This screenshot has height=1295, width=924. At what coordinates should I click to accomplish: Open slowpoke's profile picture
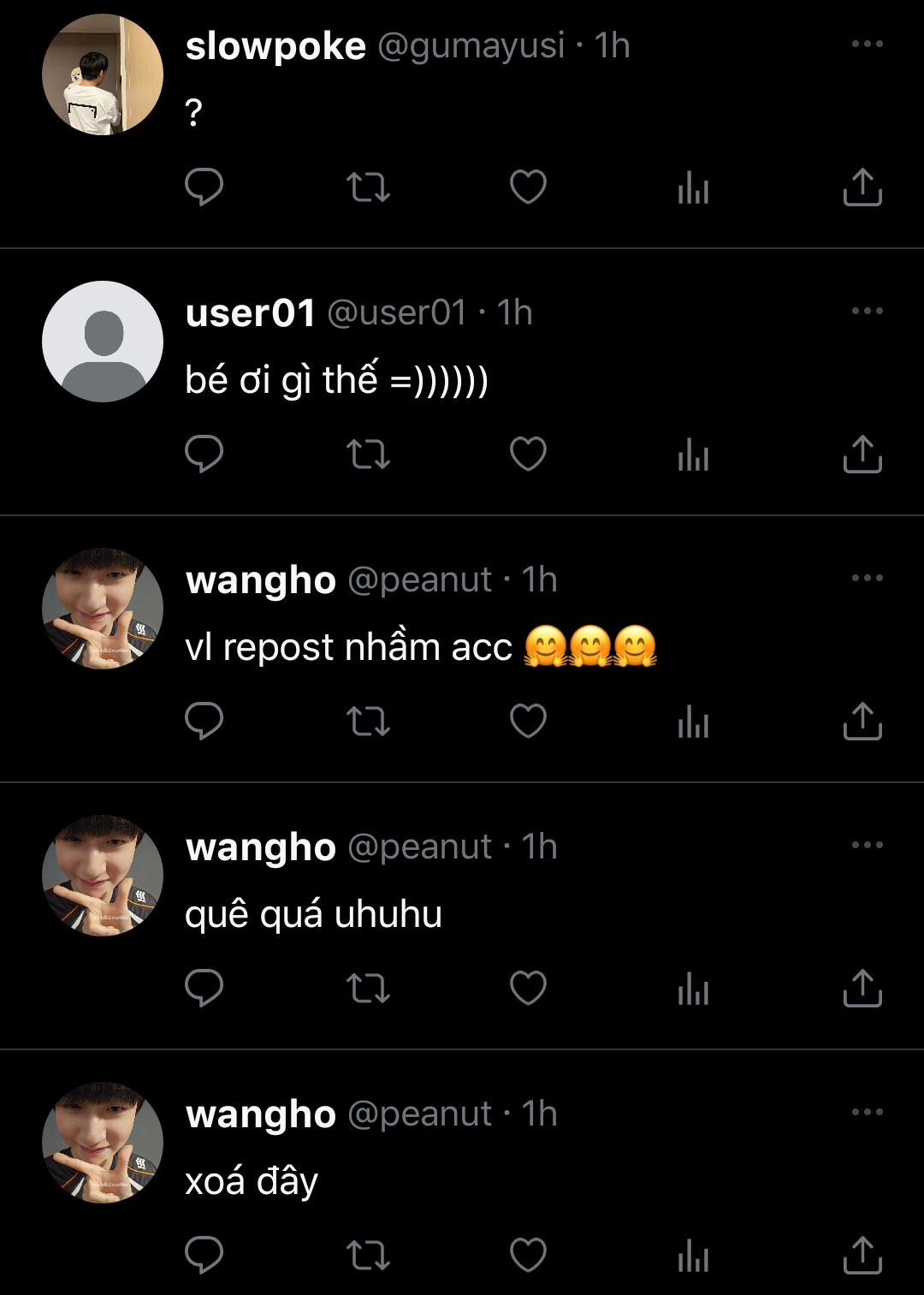click(x=103, y=74)
